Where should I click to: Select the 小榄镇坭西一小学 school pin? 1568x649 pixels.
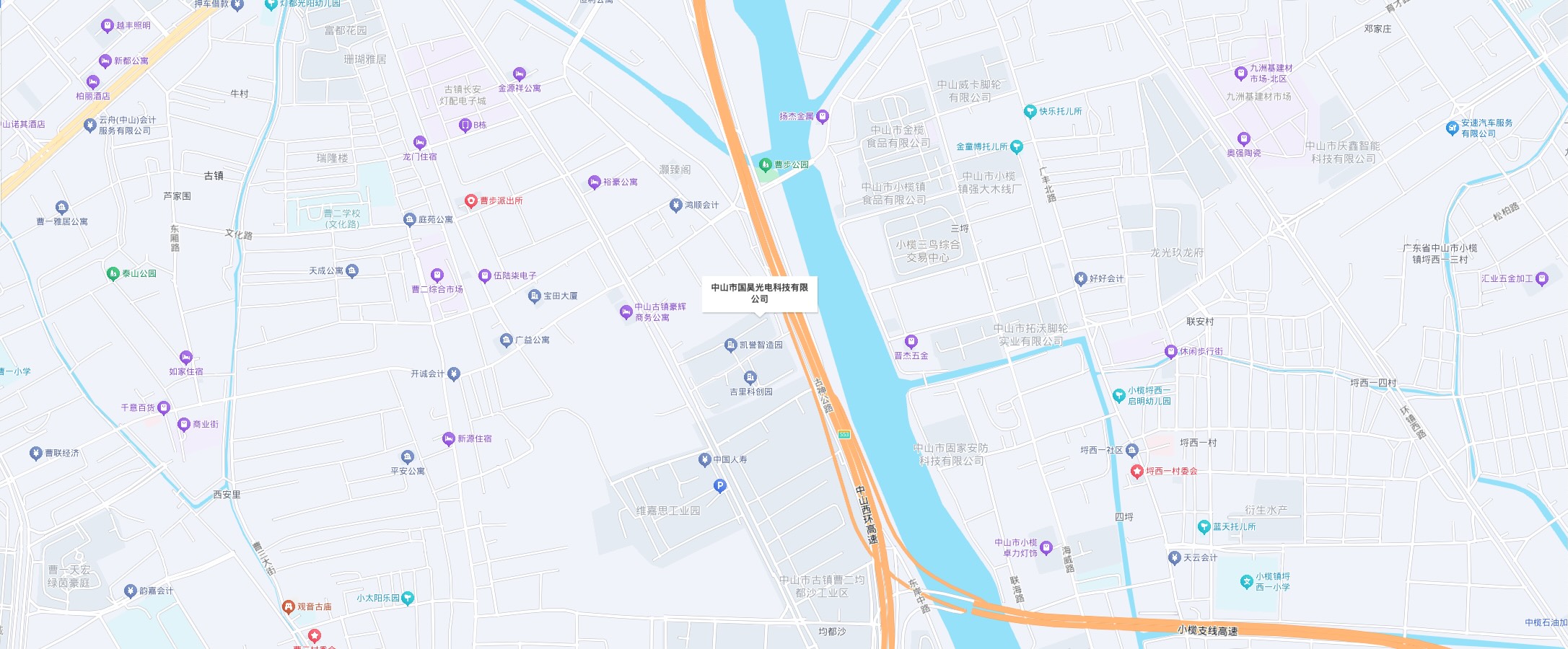tap(1246, 582)
